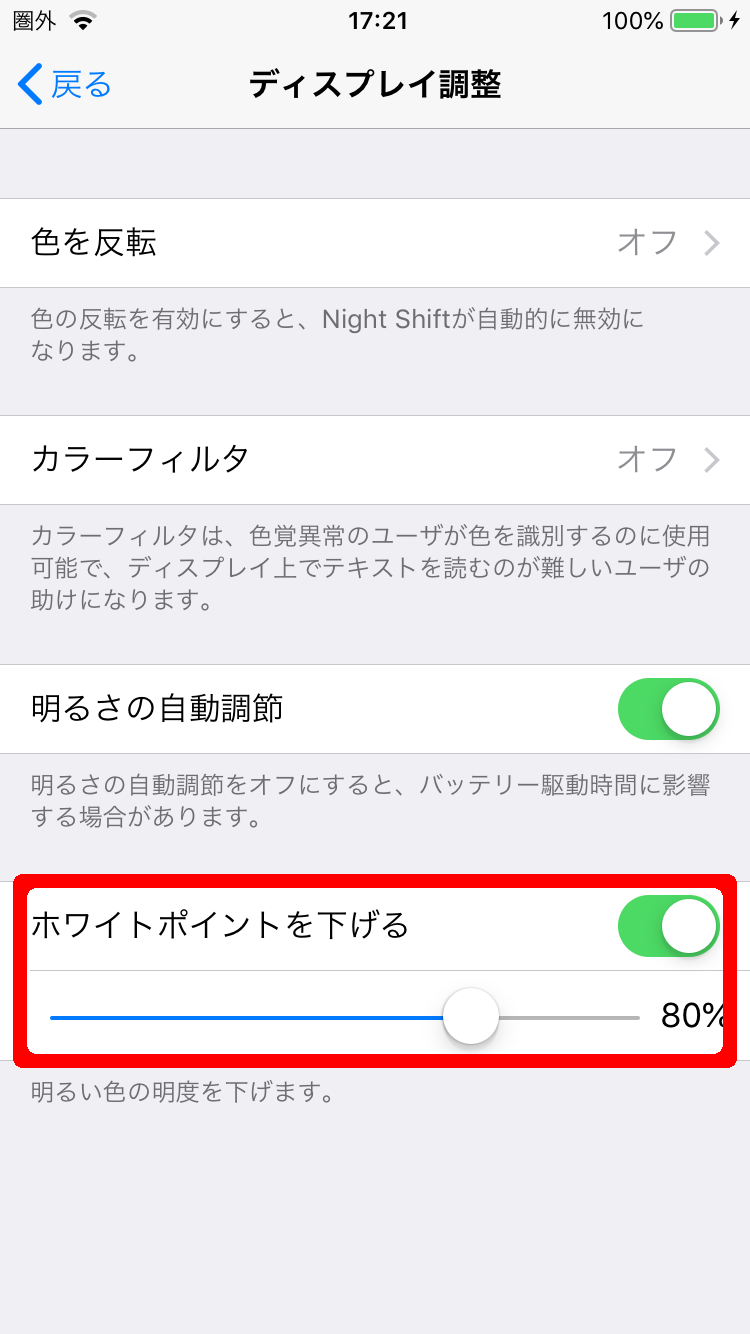The width and height of the screenshot is (750, 1334).
Task: Tap the white point intensity slider
Action: coord(470,1017)
